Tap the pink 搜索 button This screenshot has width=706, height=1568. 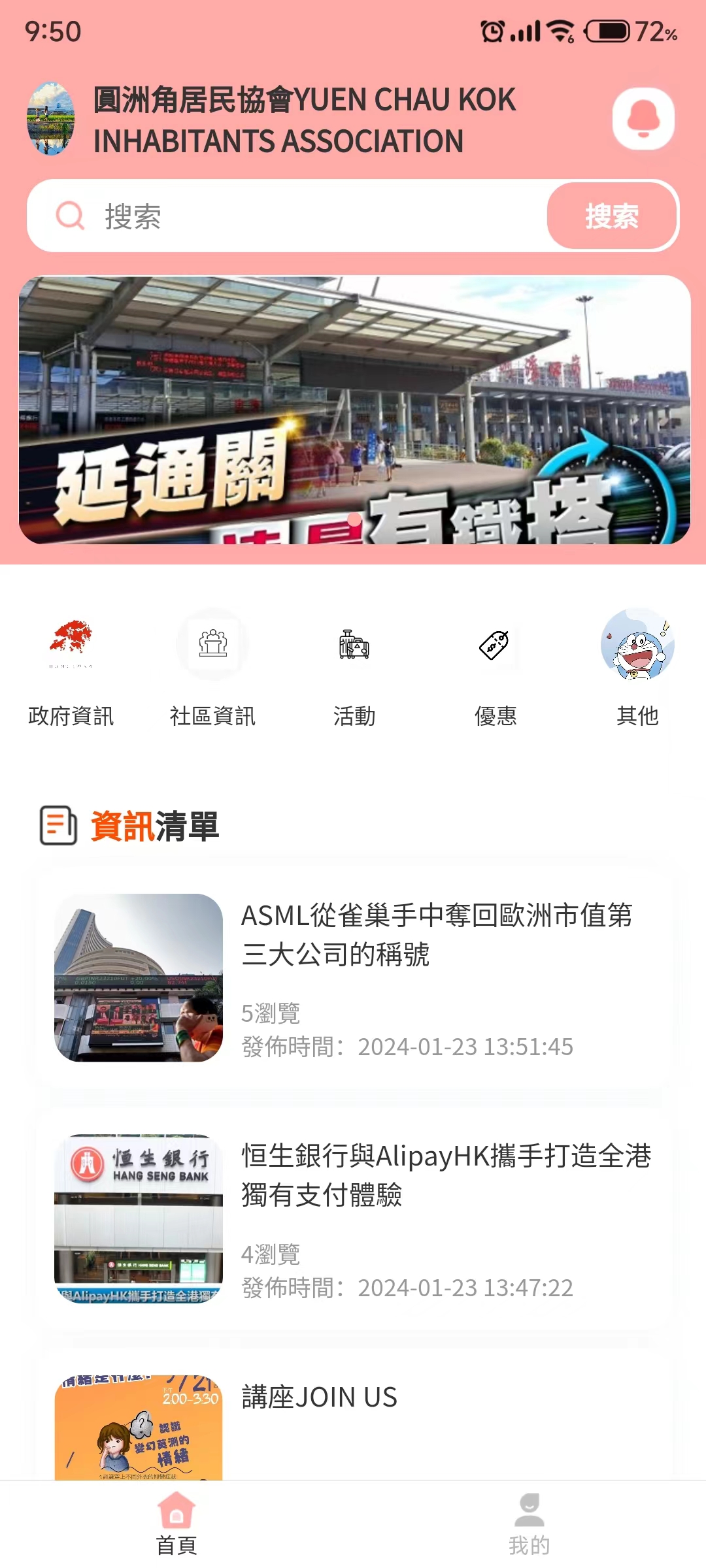pyautogui.click(x=612, y=216)
